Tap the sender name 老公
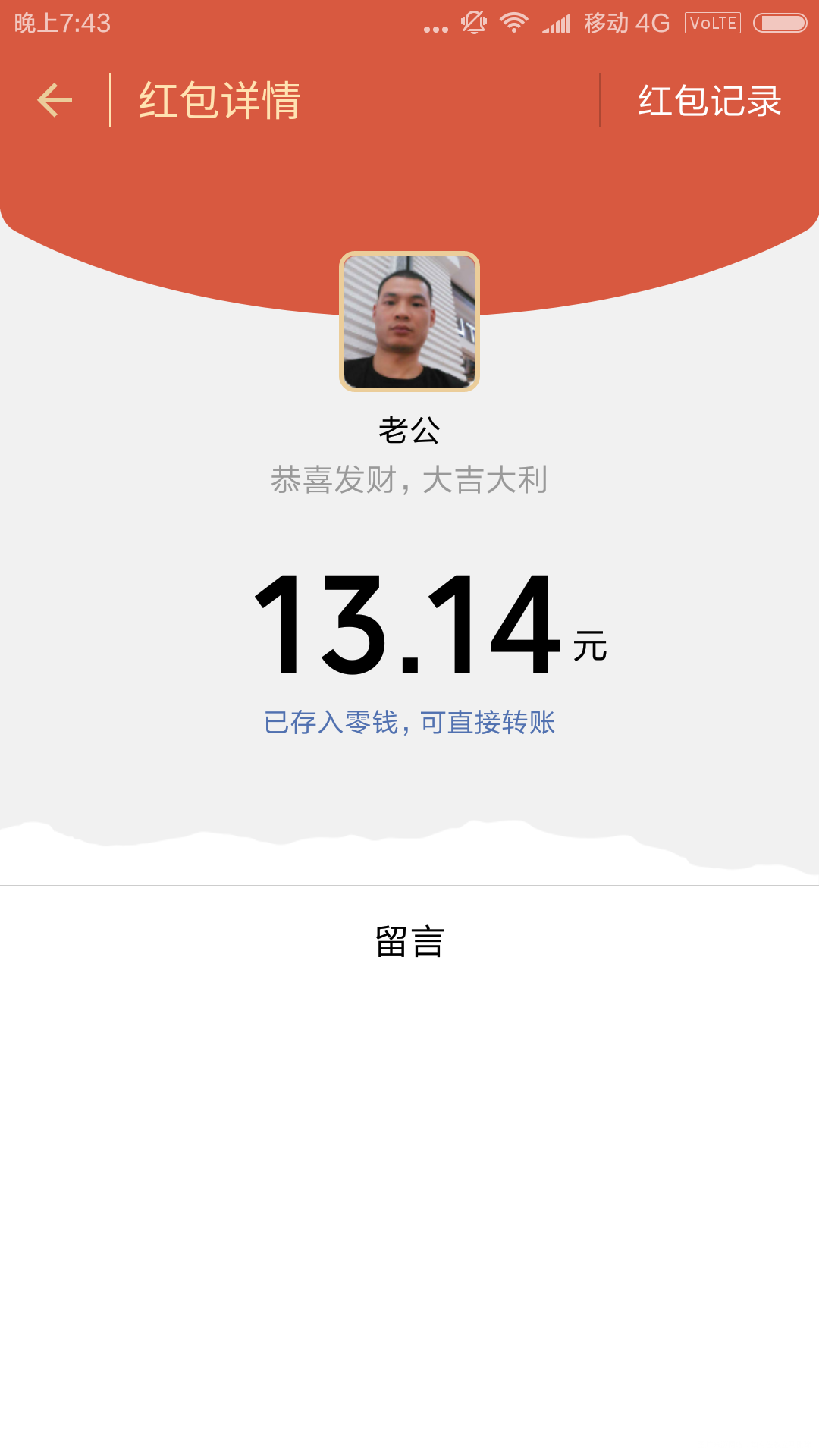This screenshot has height=1456, width=819. pyautogui.click(x=409, y=428)
